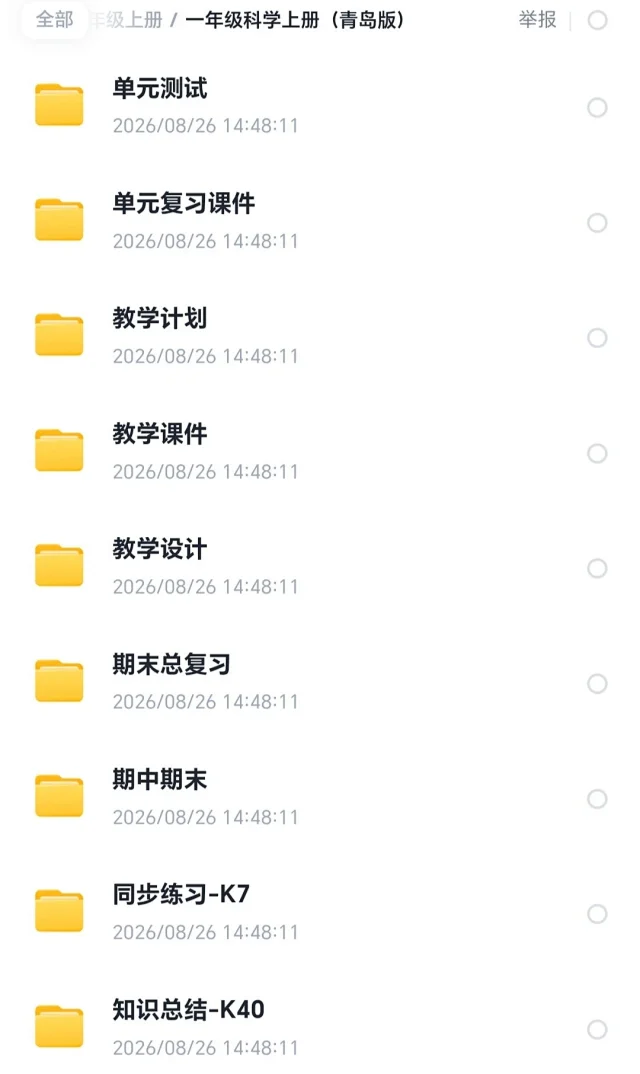The image size is (640, 1074).
Task: Open the 单元复习课件 folder
Action: [x=320, y=223]
